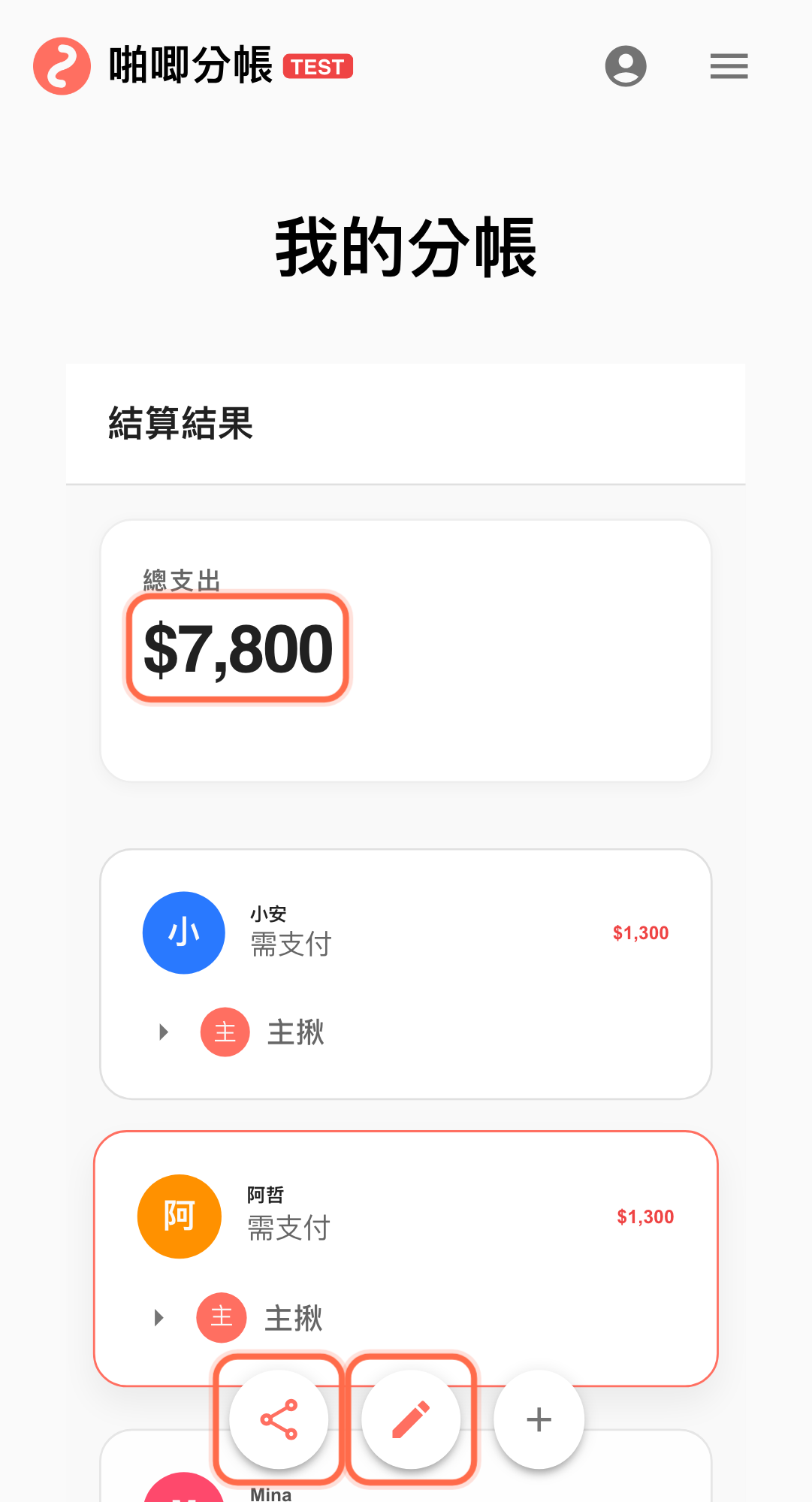This screenshot has height=1502, width=812.
Task: Click the plus icon to add expense
Action: coord(538,1419)
